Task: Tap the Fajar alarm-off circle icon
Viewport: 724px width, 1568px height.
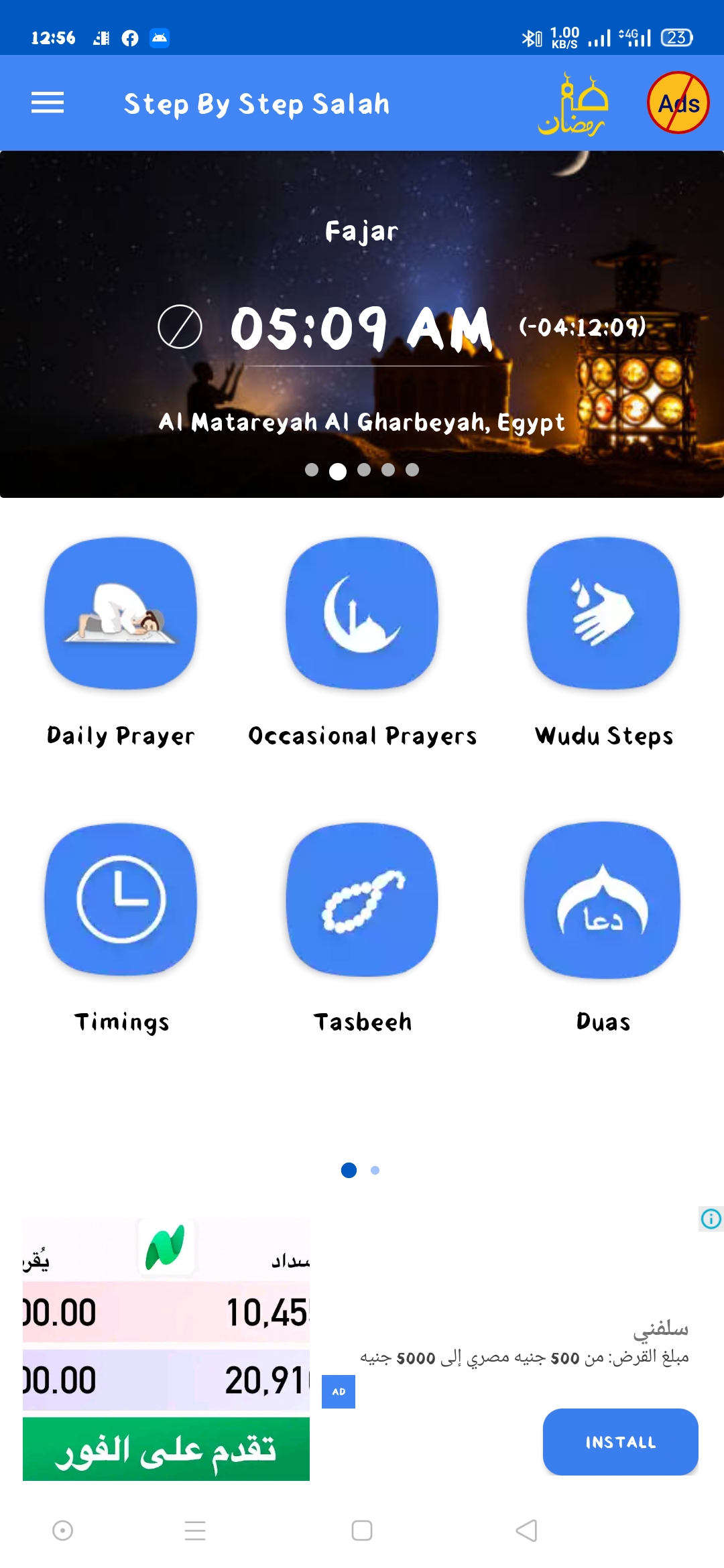Action: (x=180, y=327)
